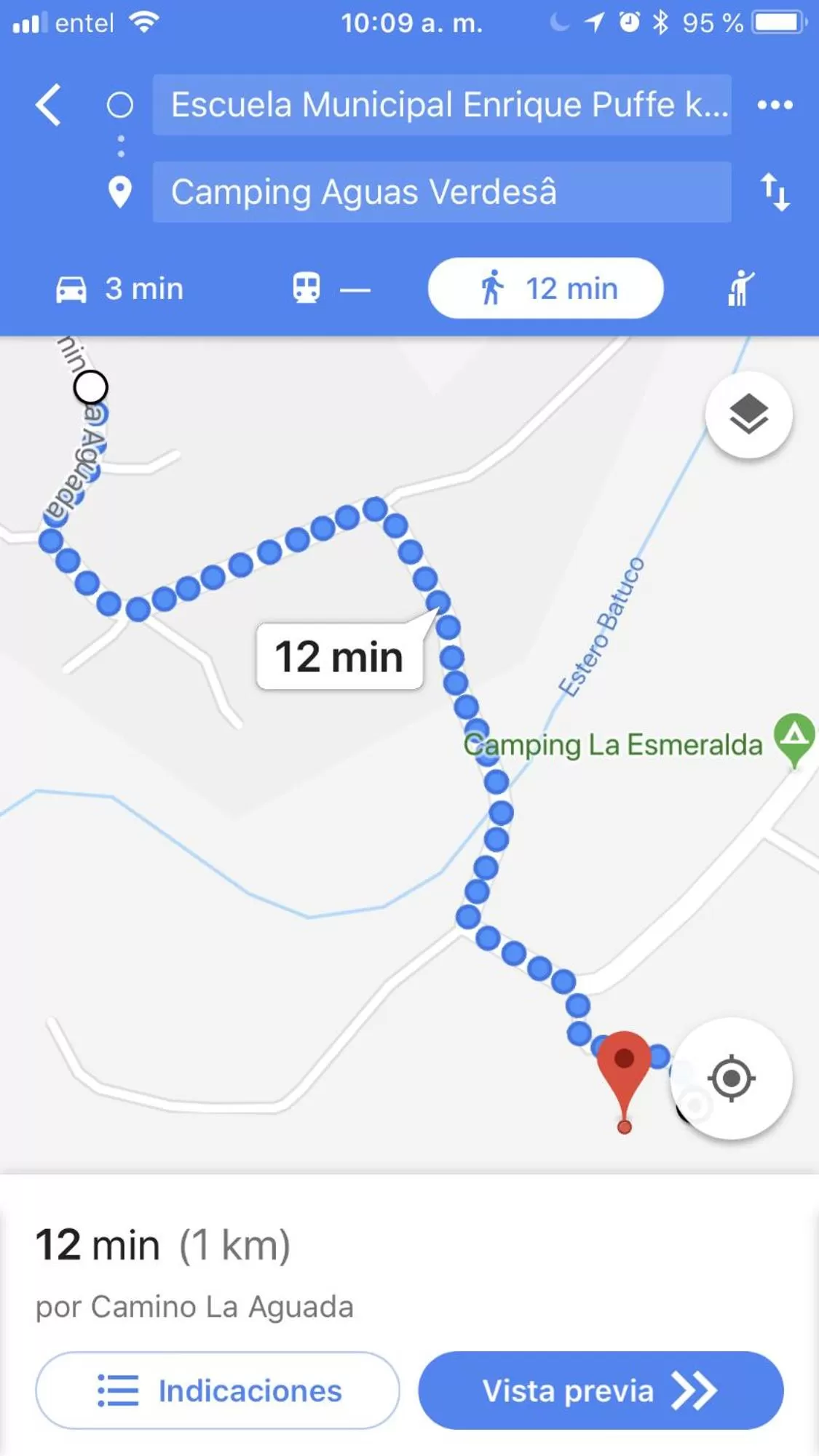Go back using the arrow
The image size is (819, 1456).
49,105
